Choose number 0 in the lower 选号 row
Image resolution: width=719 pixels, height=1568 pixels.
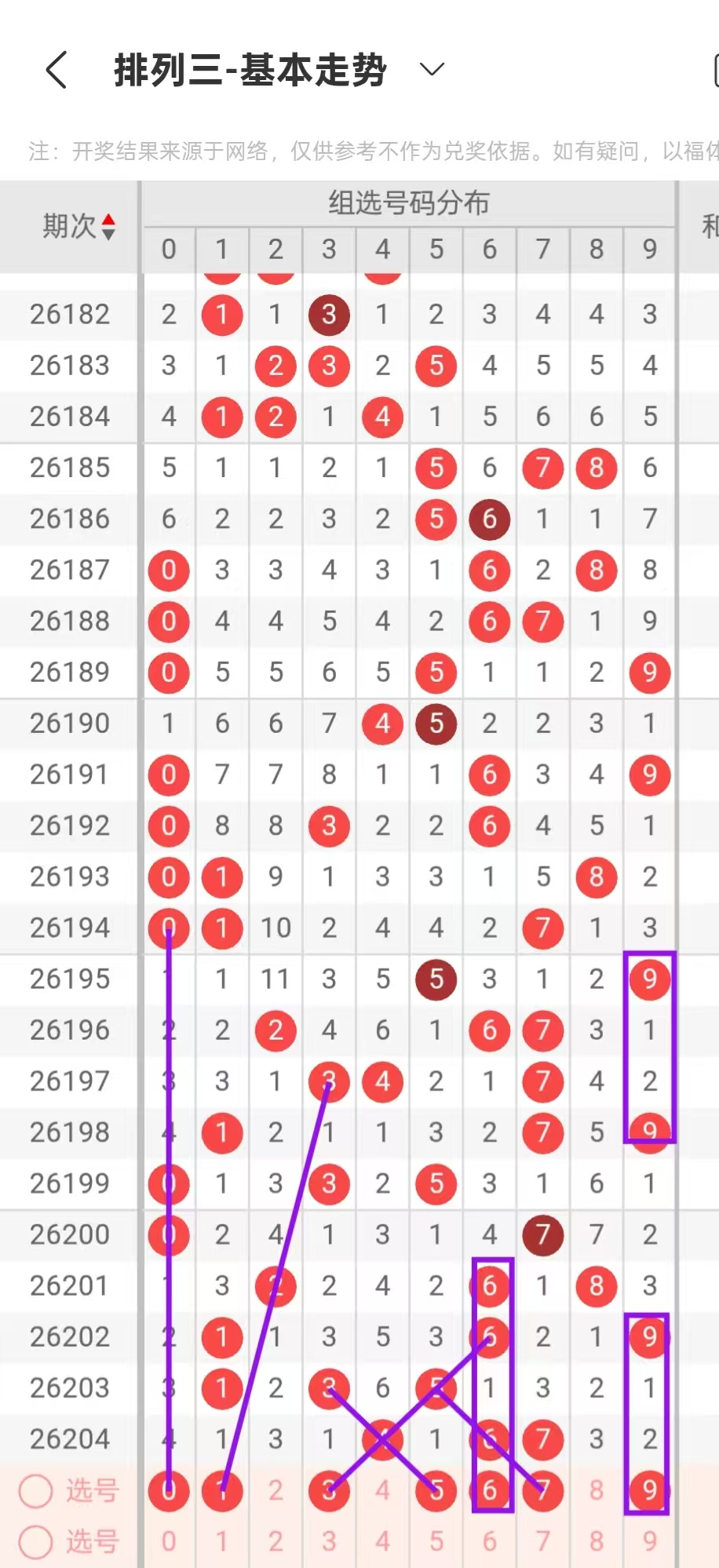pos(169,1542)
